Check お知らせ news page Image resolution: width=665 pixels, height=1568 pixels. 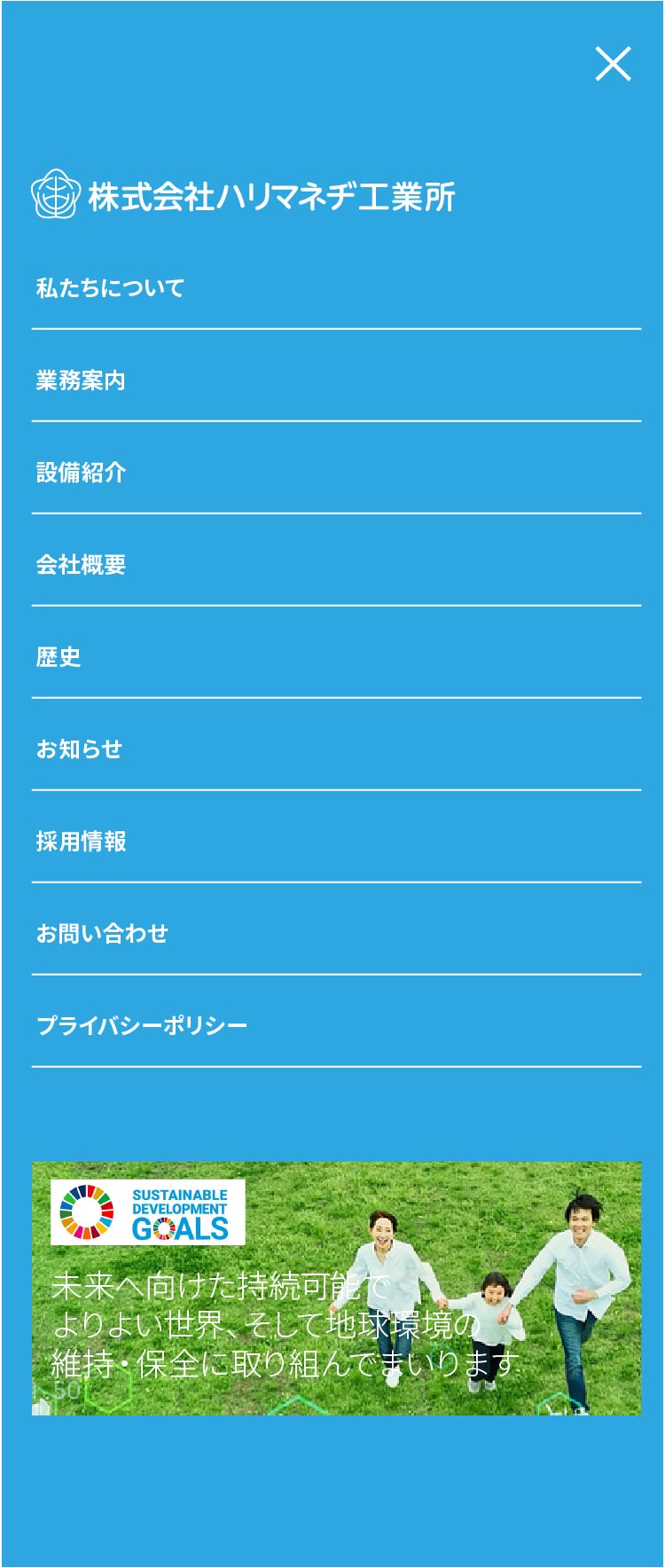(x=79, y=749)
